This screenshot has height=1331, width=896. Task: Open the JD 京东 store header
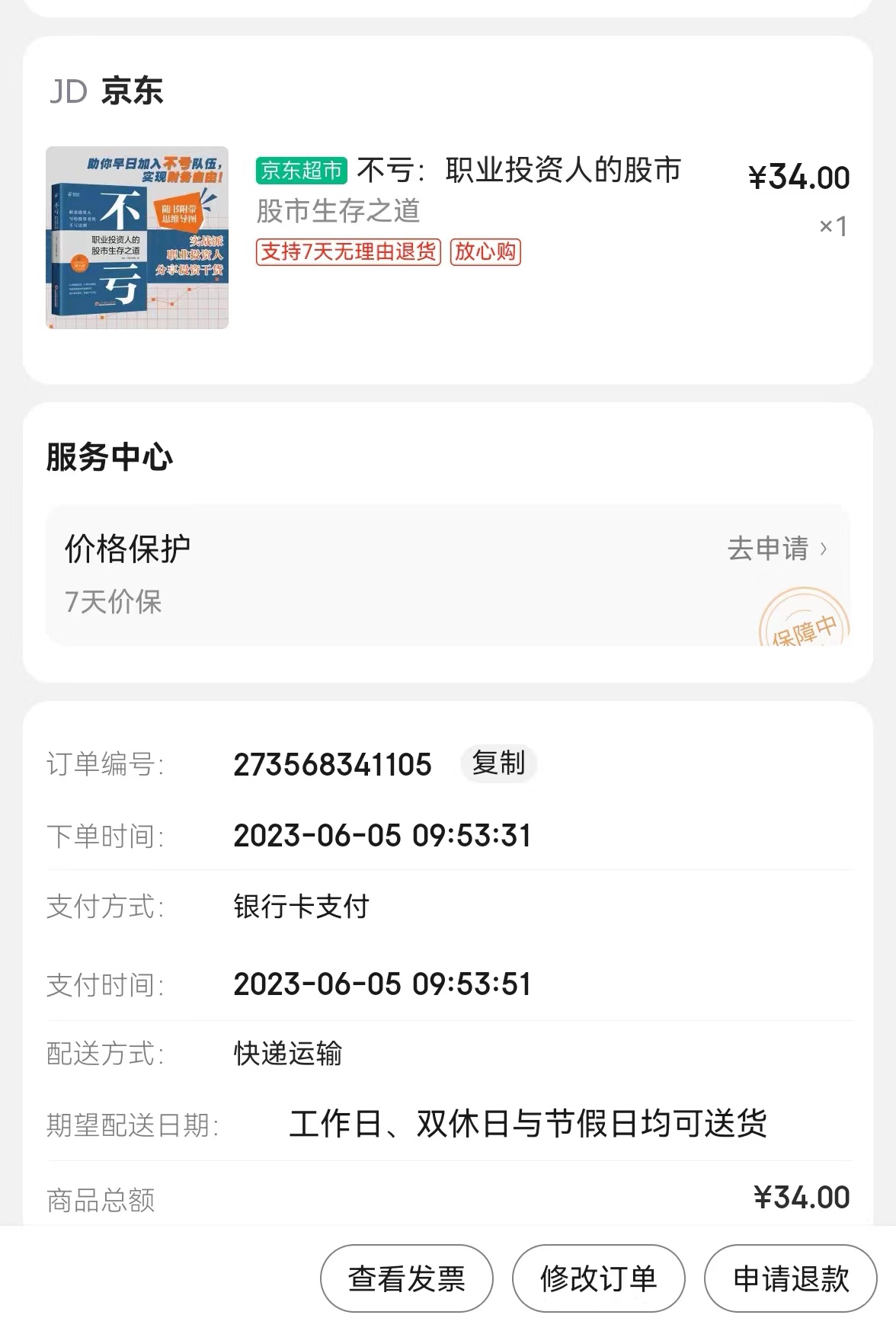tap(107, 91)
